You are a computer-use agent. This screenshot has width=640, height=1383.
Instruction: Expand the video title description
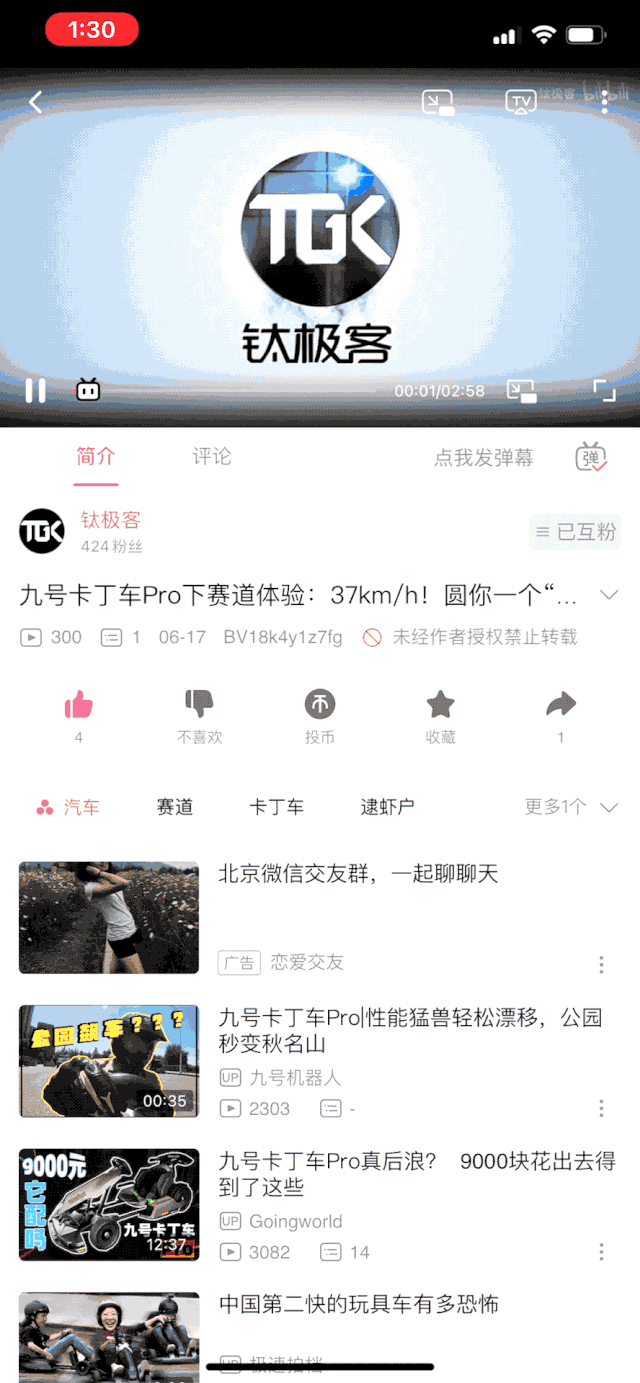pyautogui.click(x=609, y=596)
